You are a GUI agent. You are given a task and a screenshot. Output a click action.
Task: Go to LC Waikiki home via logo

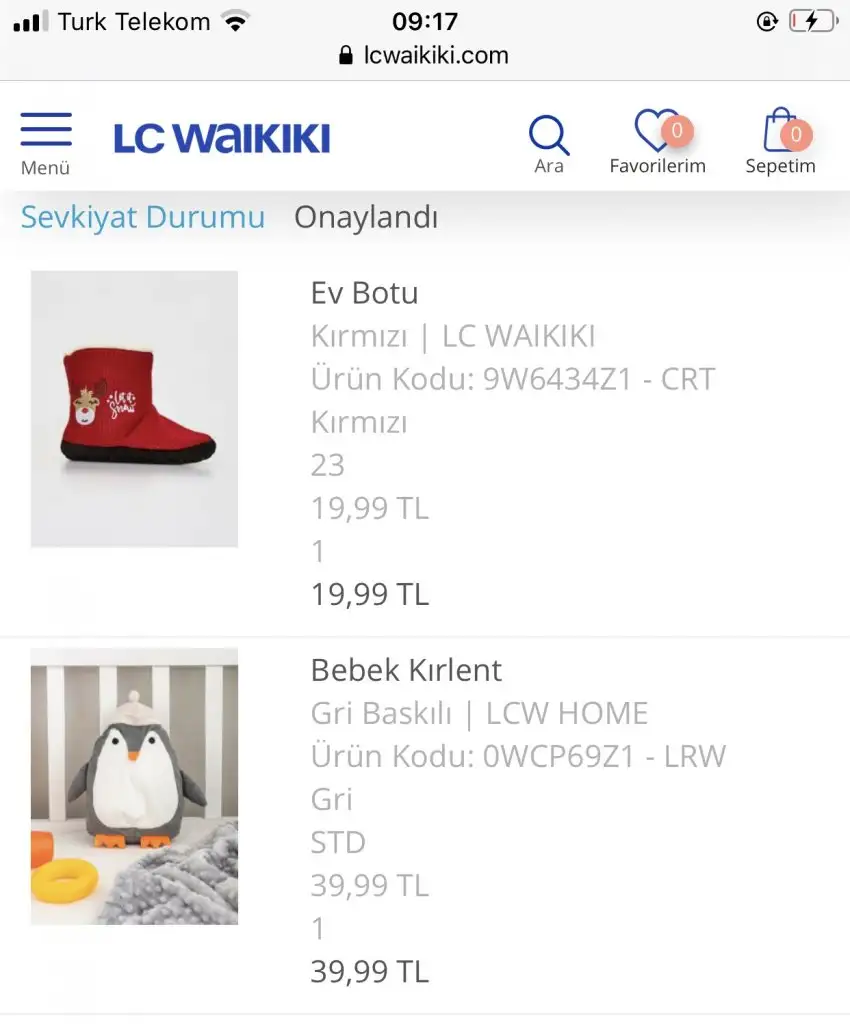pos(221,138)
